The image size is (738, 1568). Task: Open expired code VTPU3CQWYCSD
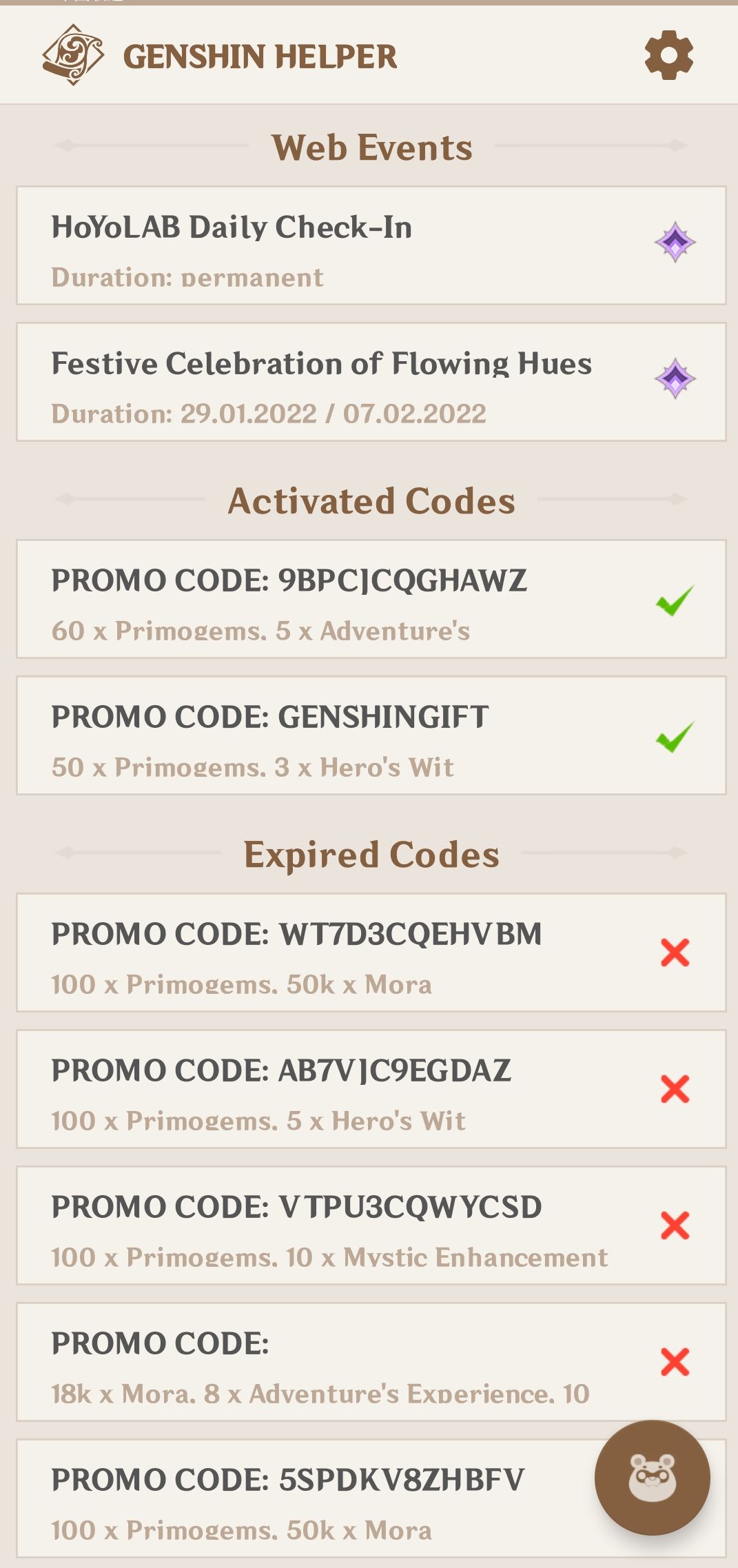tap(371, 1225)
